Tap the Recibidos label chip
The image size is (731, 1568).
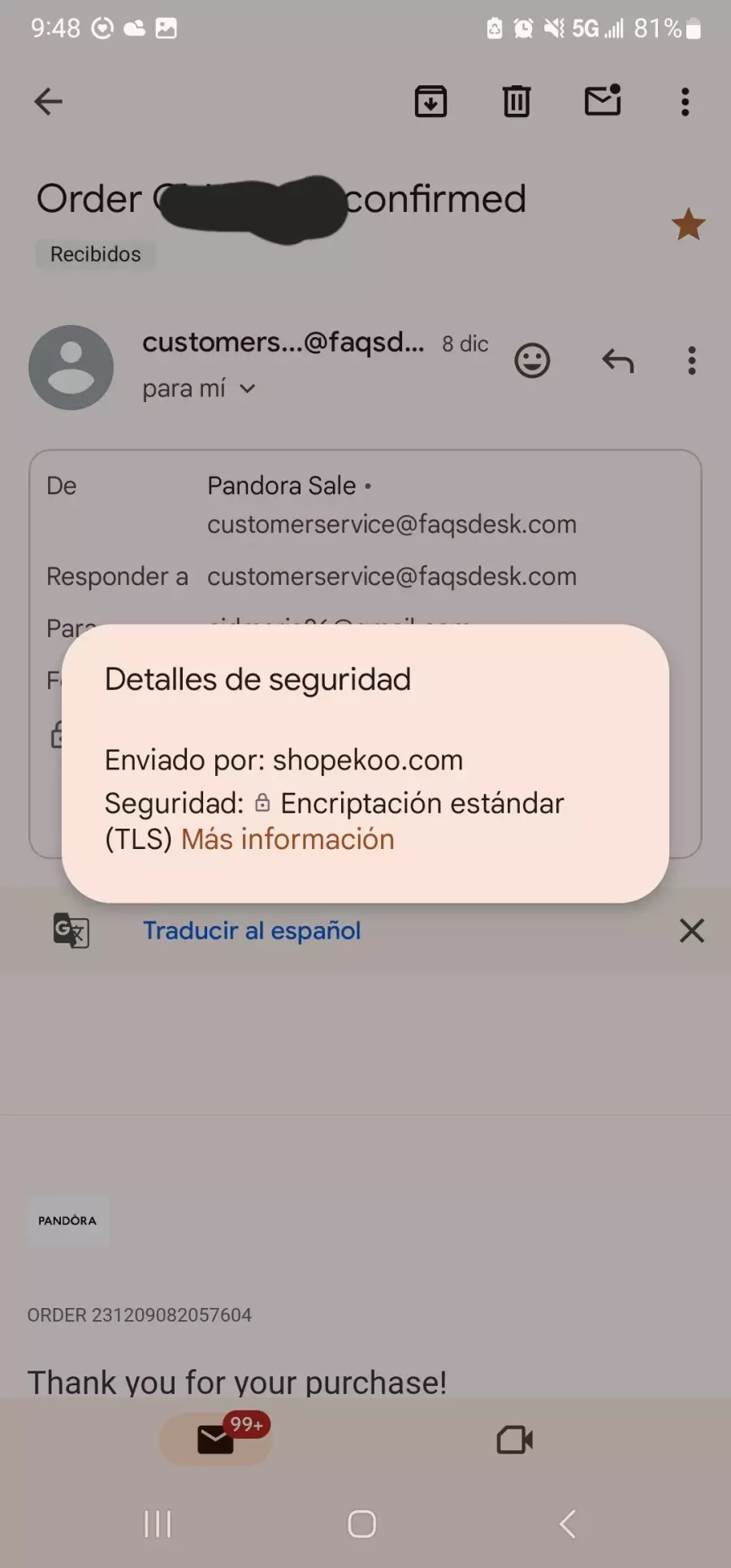click(x=96, y=254)
